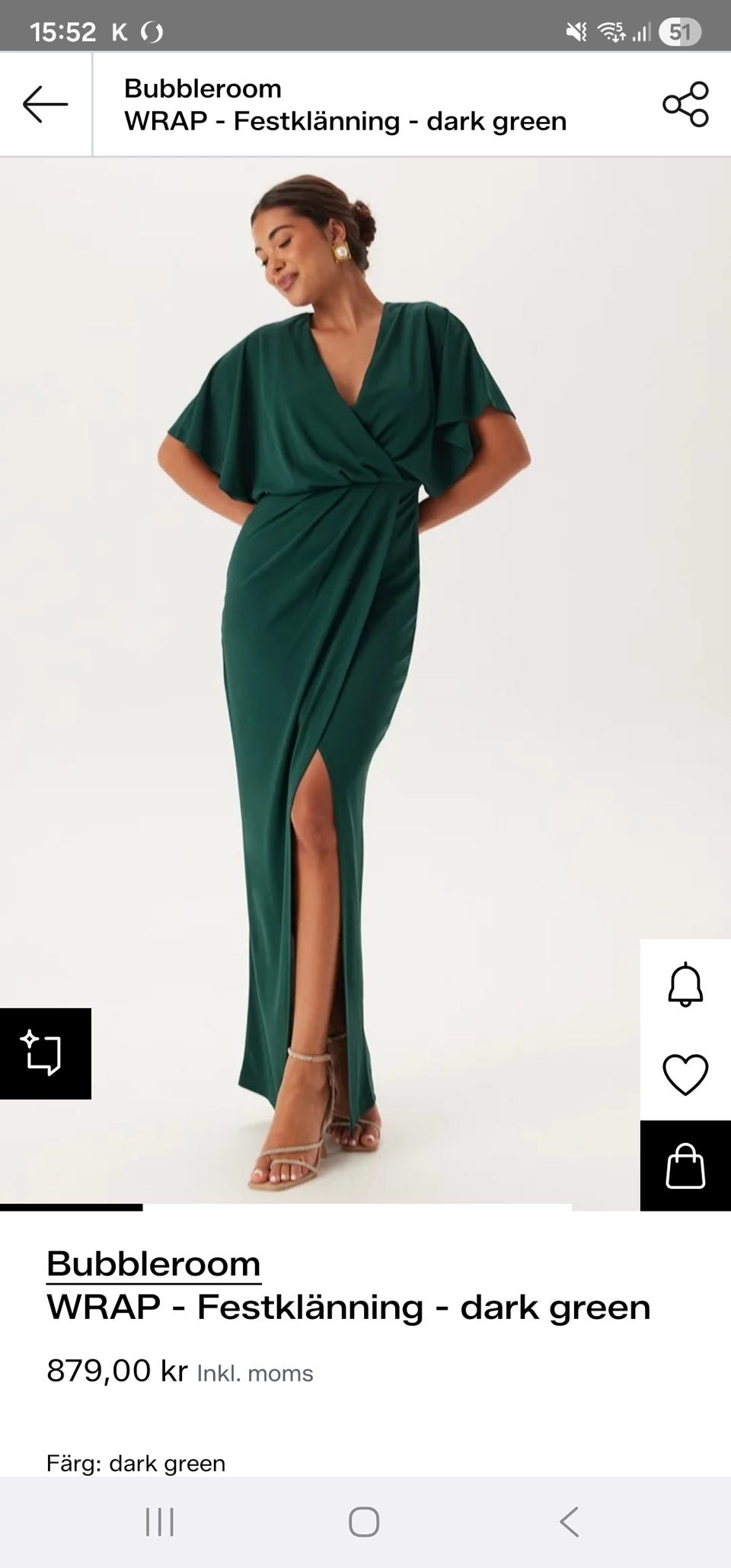The height and width of the screenshot is (1568, 731).
Task: Go back using the top-left arrow
Action: pyautogui.click(x=45, y=104)
